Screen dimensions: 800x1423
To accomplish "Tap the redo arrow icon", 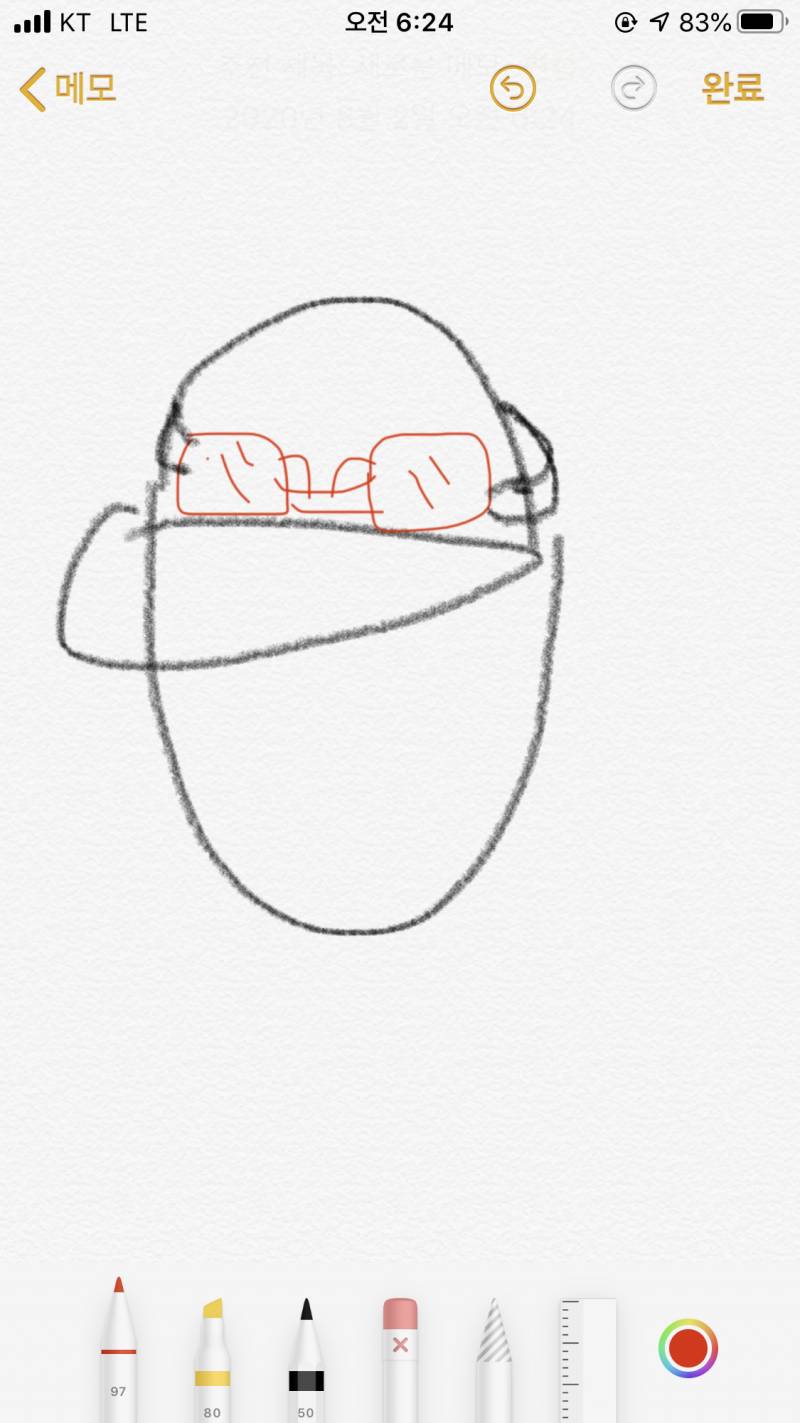I will [x=633, y=89].
